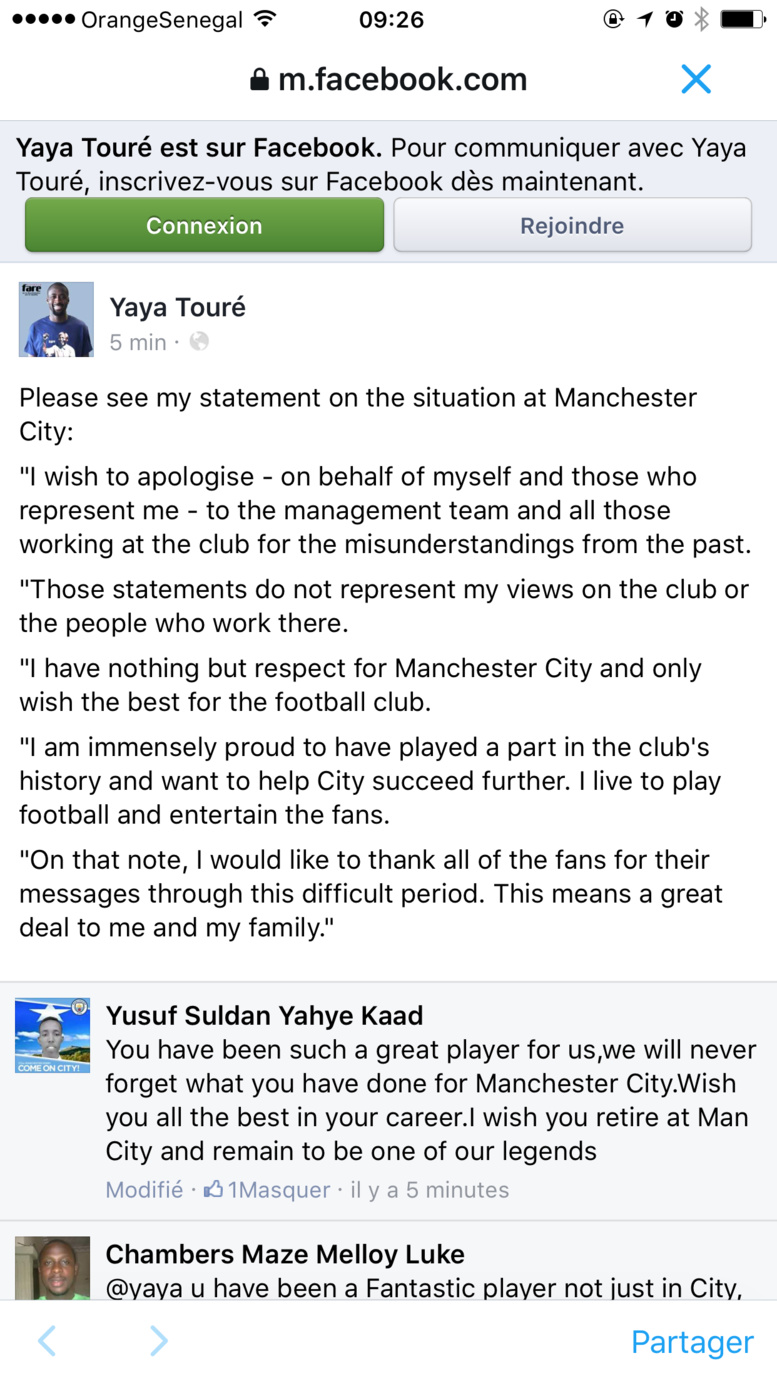Open Partager to share the post

(692, 1341)
